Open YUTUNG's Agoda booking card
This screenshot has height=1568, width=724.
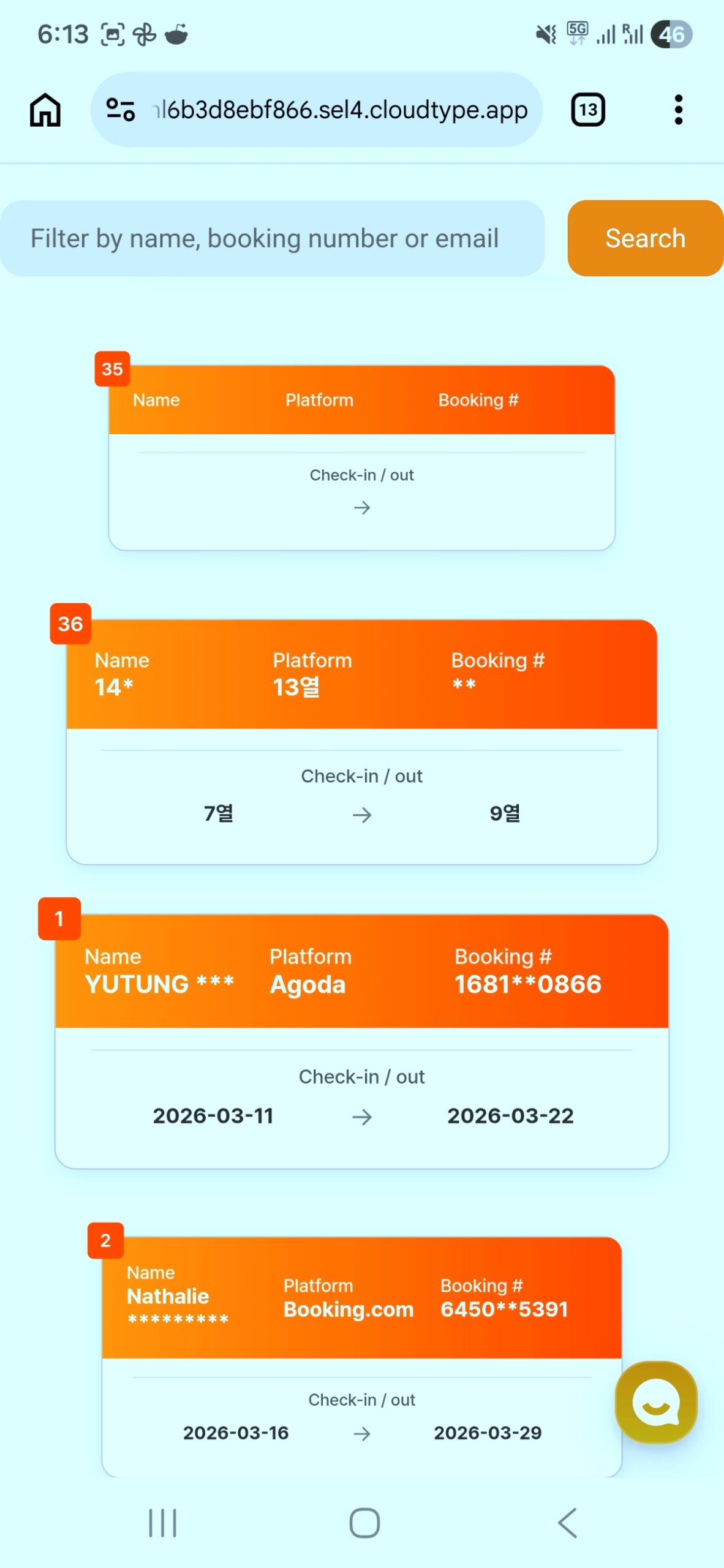(361, 1041)
